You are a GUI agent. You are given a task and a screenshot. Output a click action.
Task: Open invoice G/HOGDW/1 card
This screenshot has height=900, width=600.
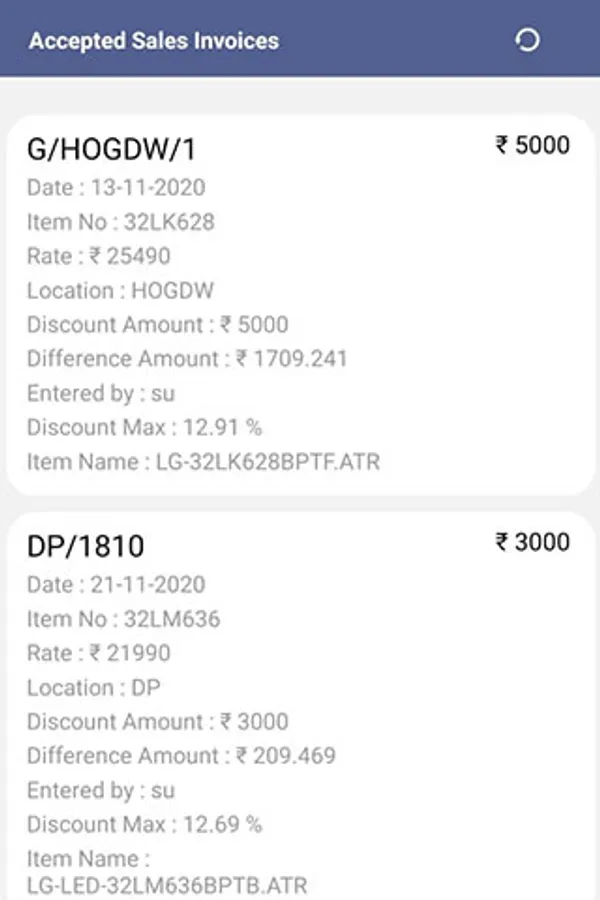(x=300, y=305)
